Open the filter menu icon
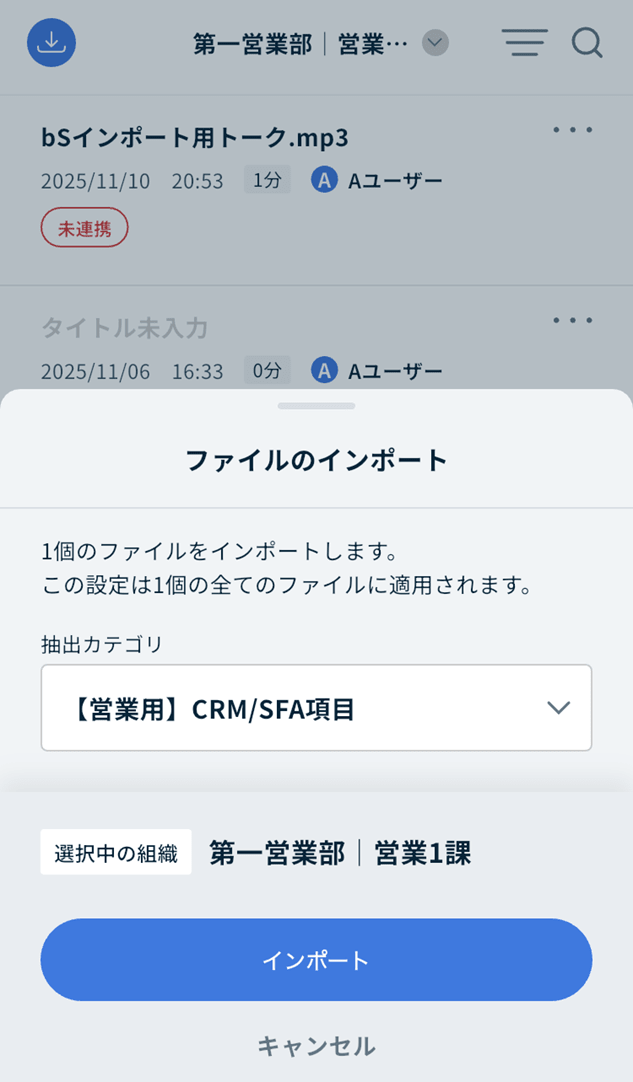633x1082 pixels. 524,43
